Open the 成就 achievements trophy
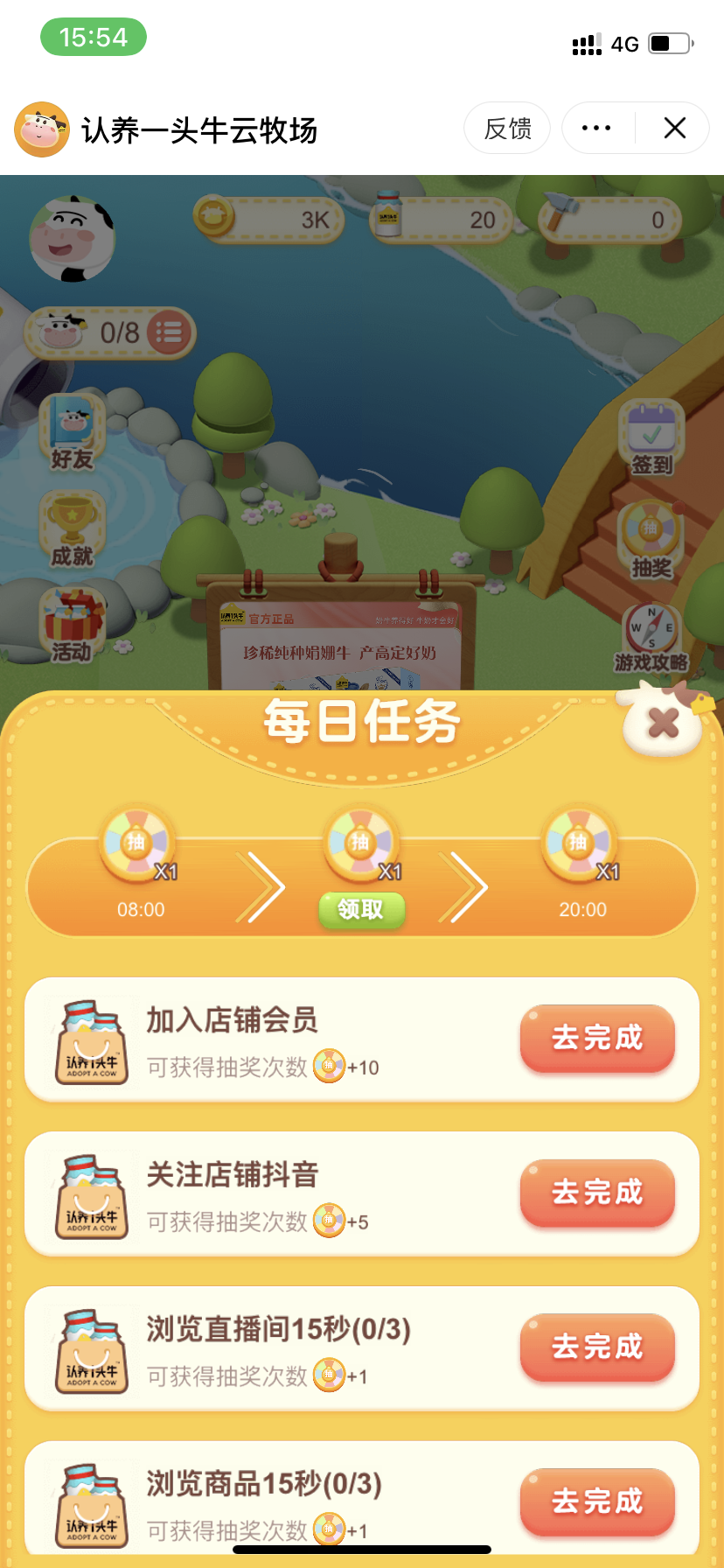The width and height of the screenshot is (724, 1568). [x=72, y=528]
